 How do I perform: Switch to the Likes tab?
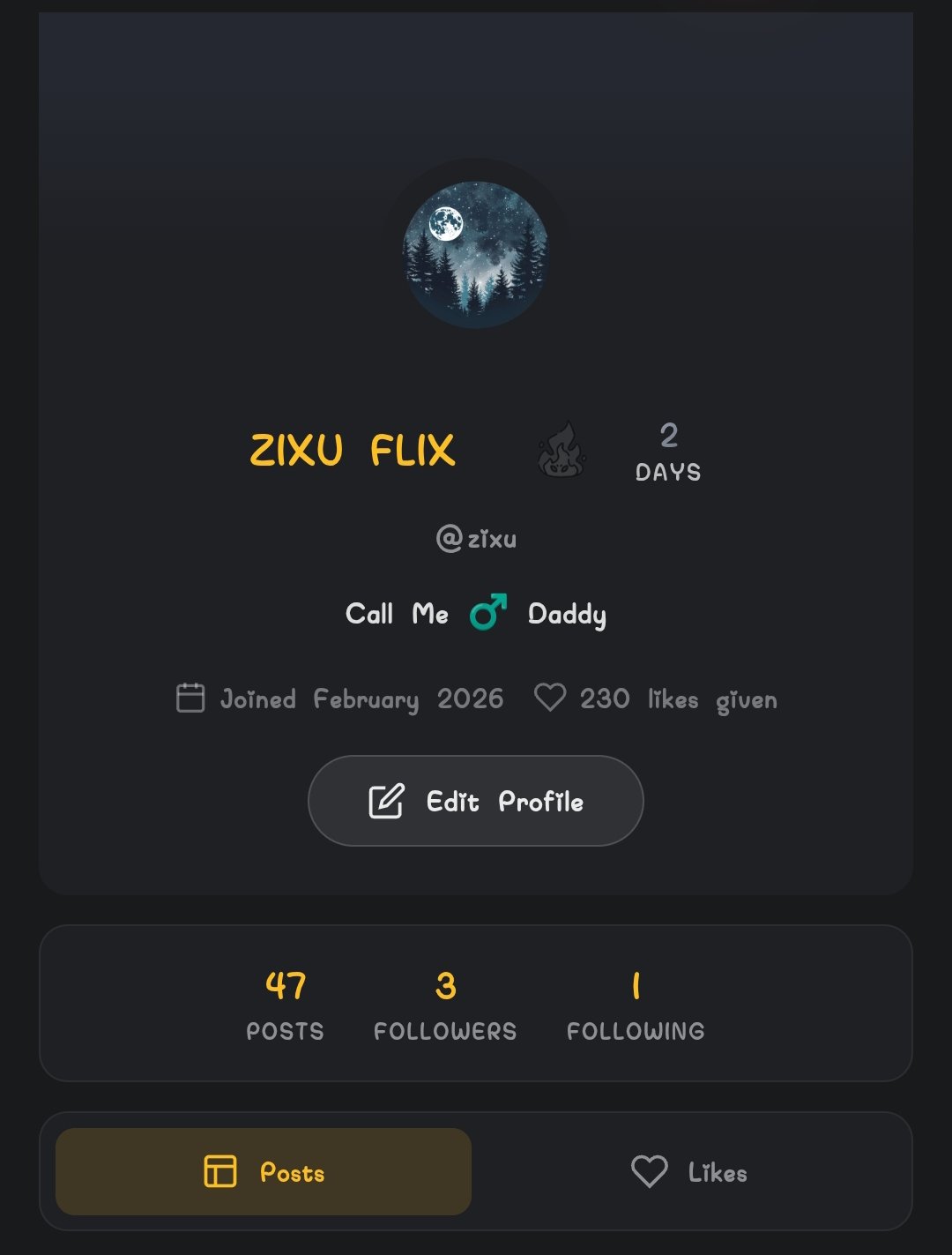point(689,1172)
